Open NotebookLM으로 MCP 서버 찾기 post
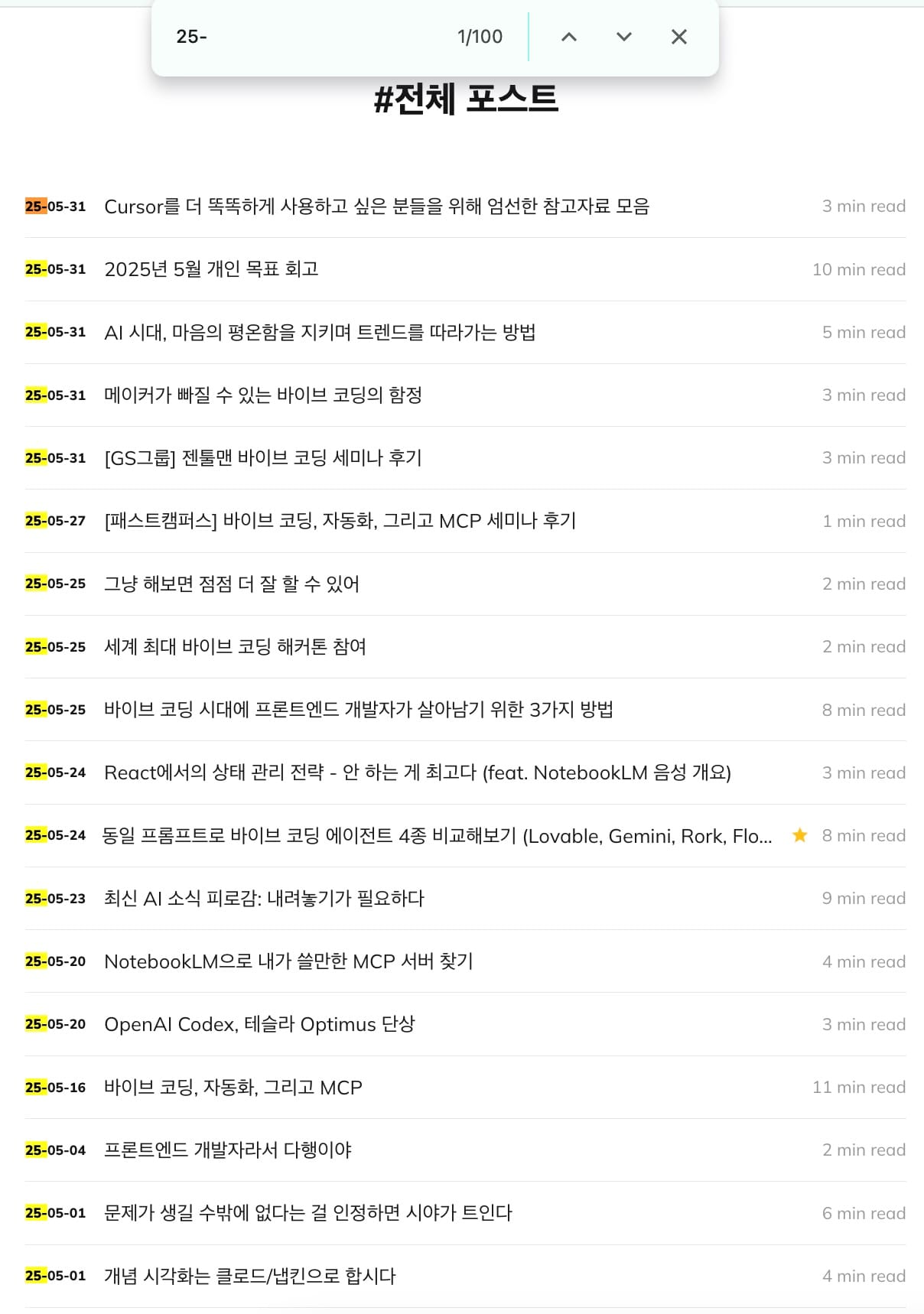Viewport: 924px width, 1314px height. coord(288,961)
